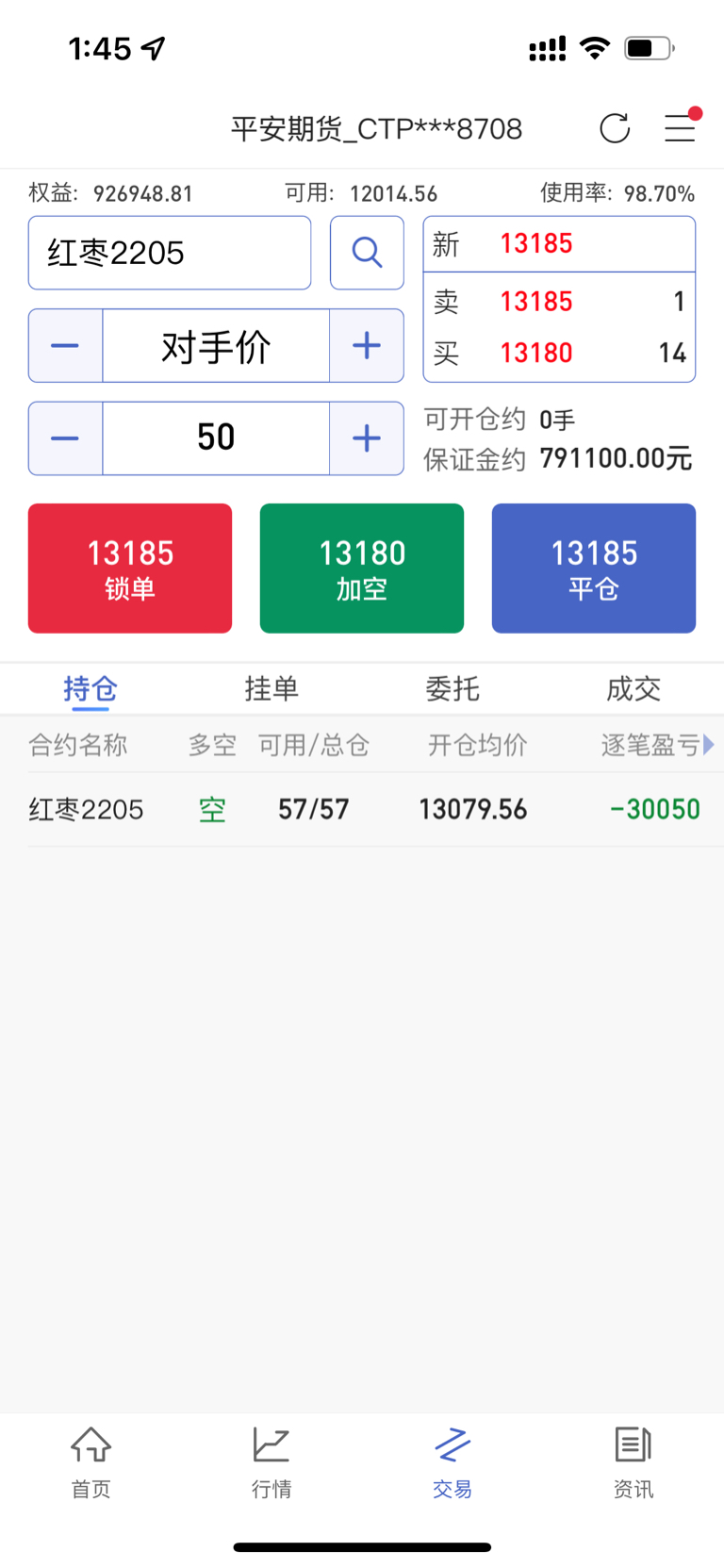Select the 红枣2205 position row
Screen dimensions: 724x1568
point(362,809)
